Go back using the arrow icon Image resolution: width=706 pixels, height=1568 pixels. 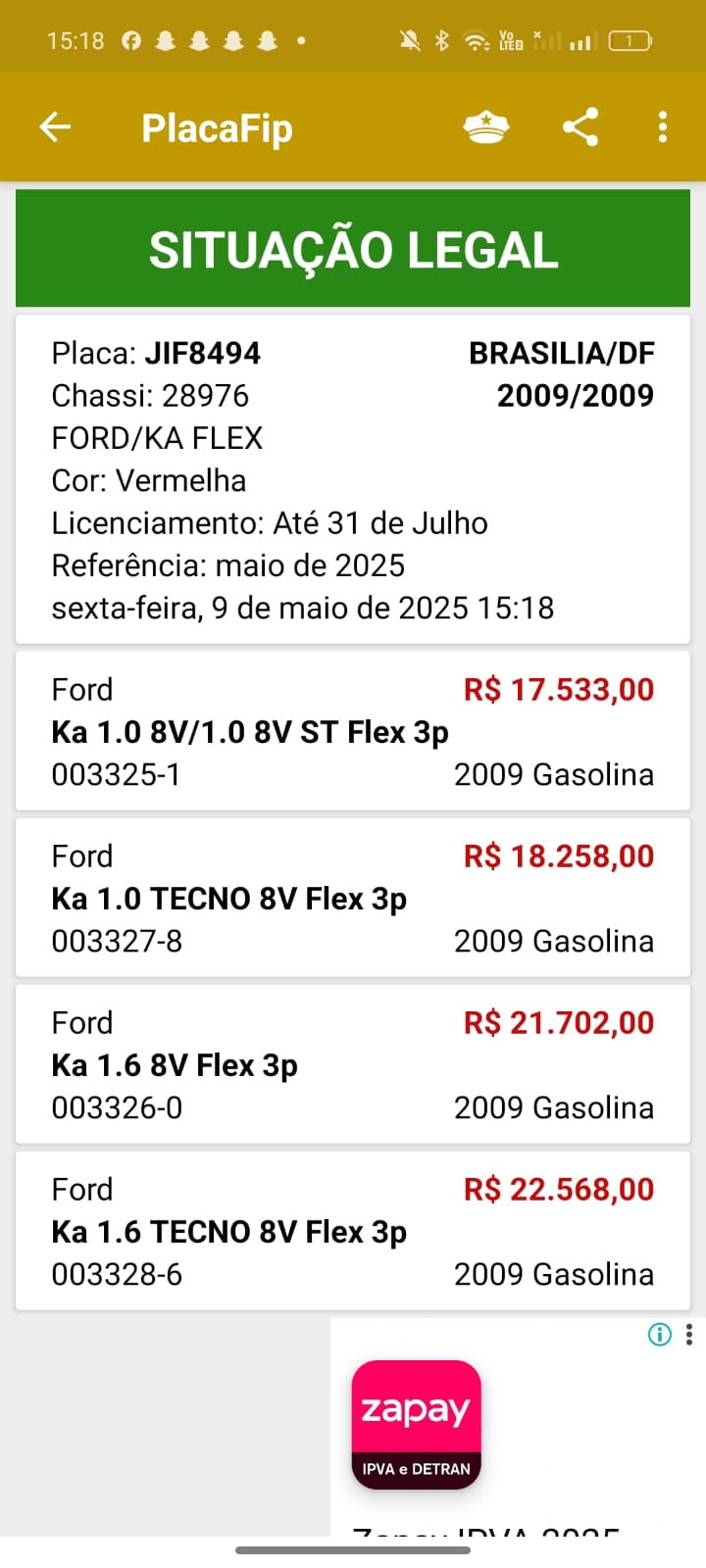click(55, 127)
